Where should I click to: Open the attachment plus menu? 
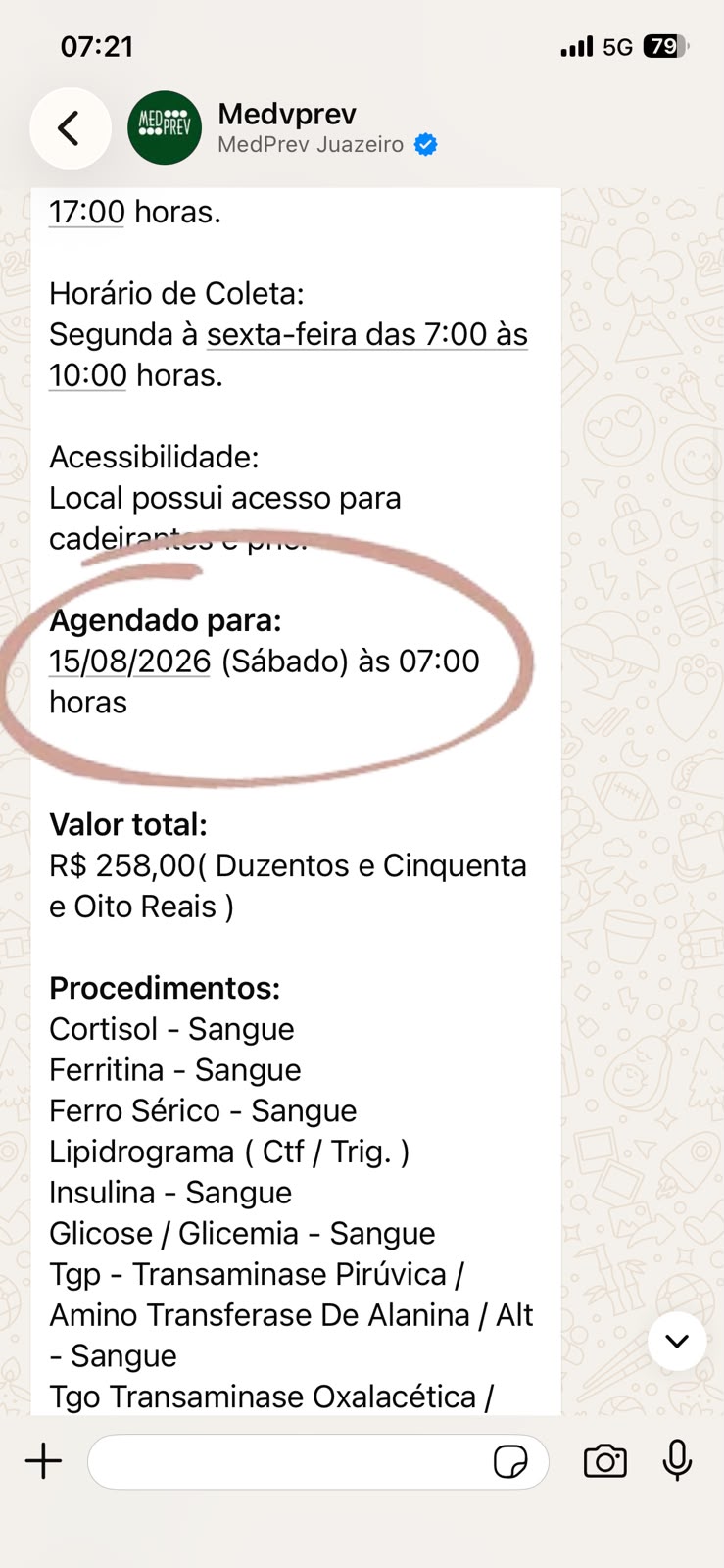pyautogui.click(x=43, y=1461)
